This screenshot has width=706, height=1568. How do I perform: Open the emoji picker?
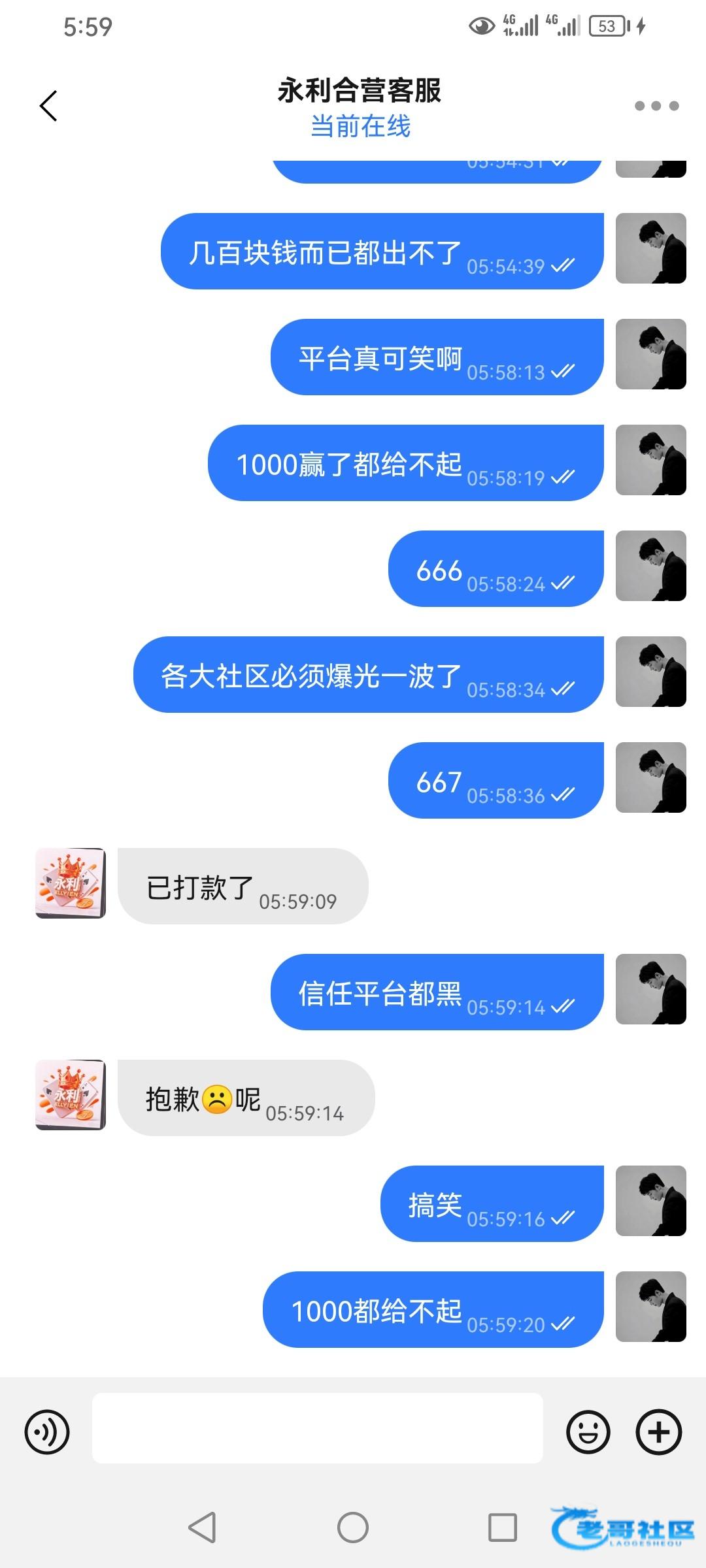(x=588, y=1432)
